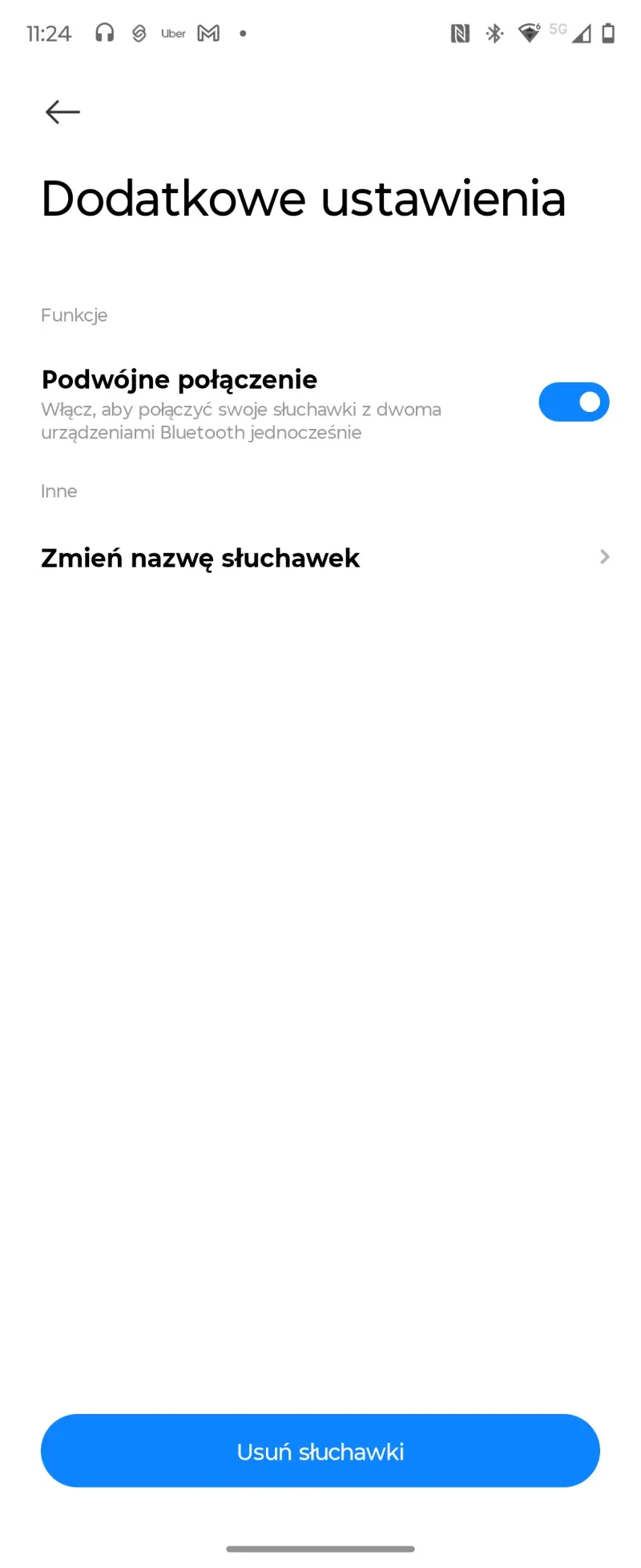The width and height of the screenshot is (641, 1568).
Task: Go back using the top arrow
Action: coord(62,112)
